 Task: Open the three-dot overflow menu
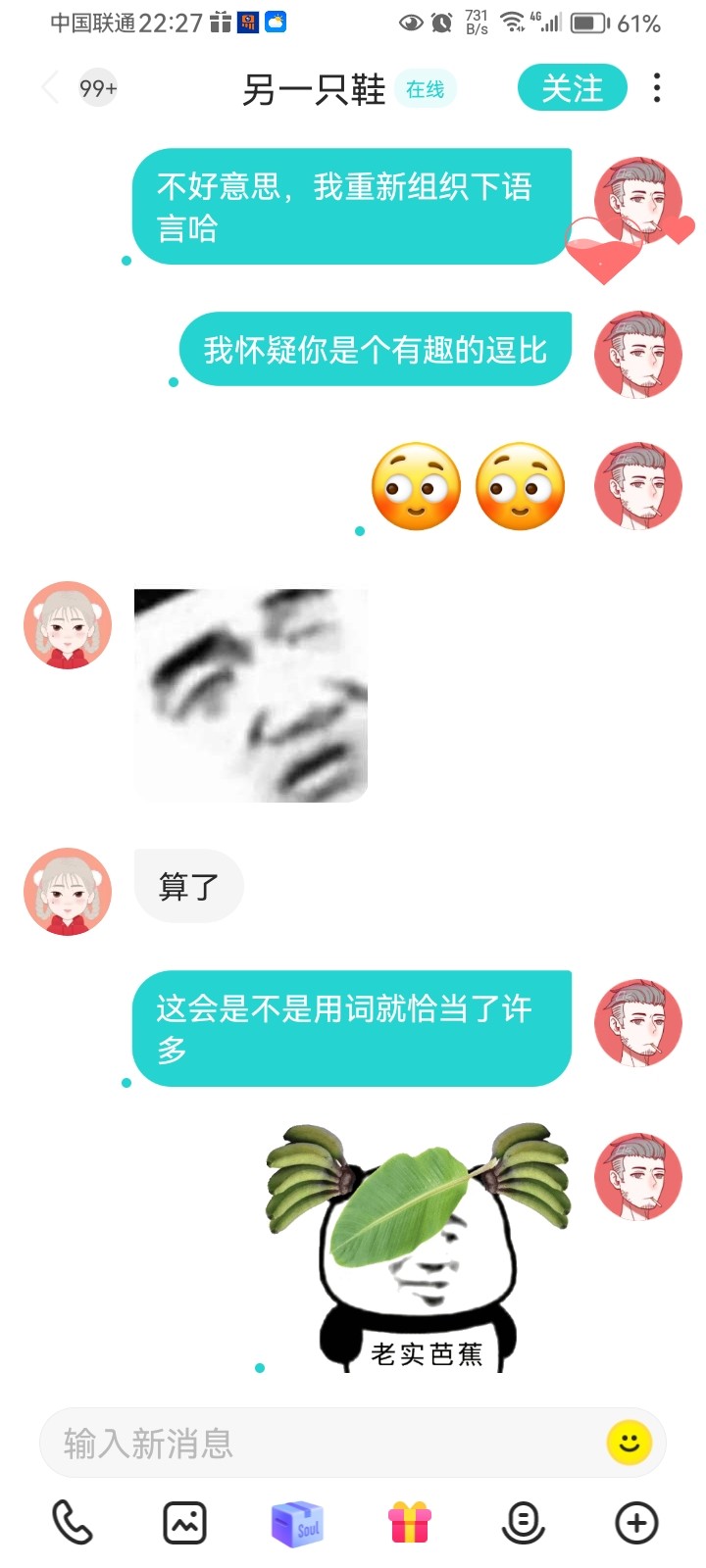pos(657,88)
